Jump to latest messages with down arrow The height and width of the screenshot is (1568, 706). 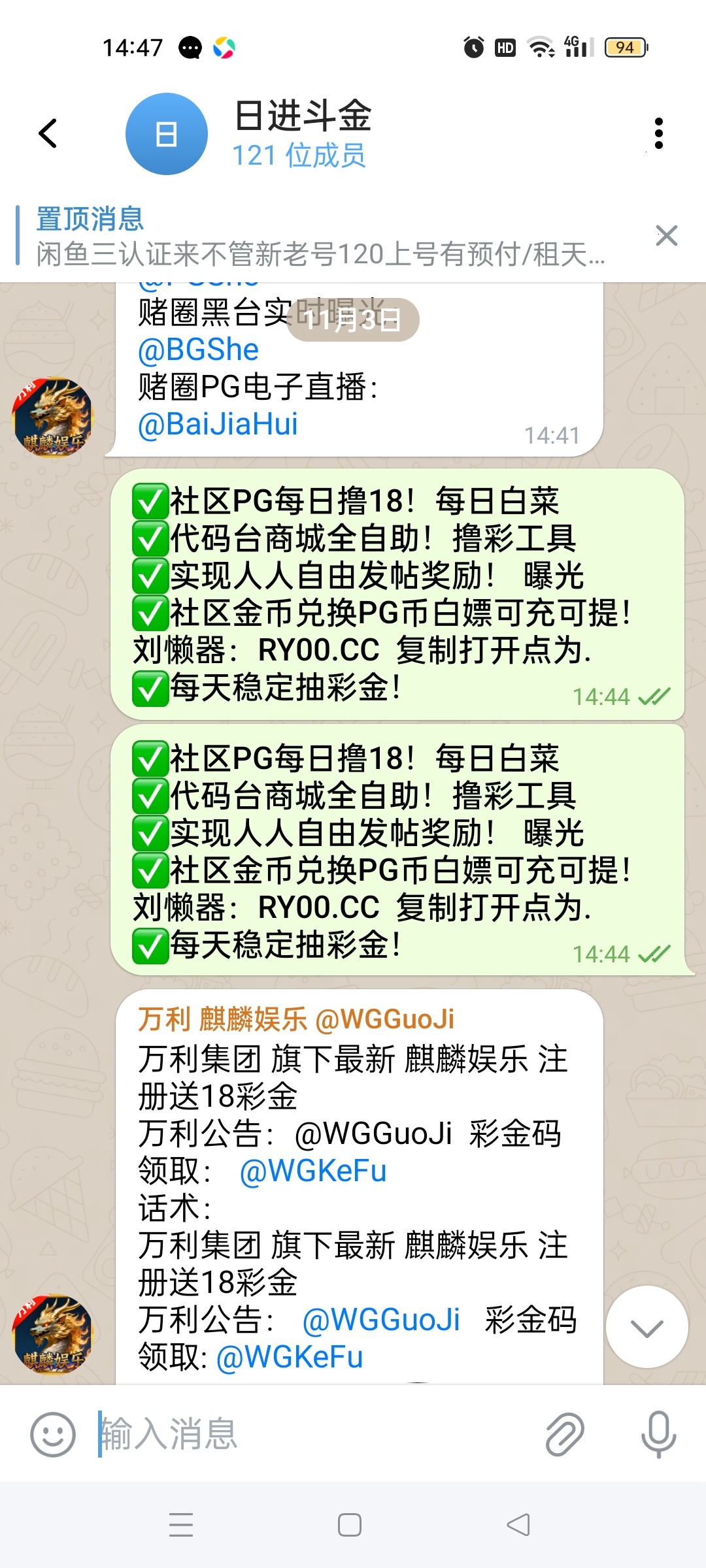pyautogui.click(x=647, y=1327)
